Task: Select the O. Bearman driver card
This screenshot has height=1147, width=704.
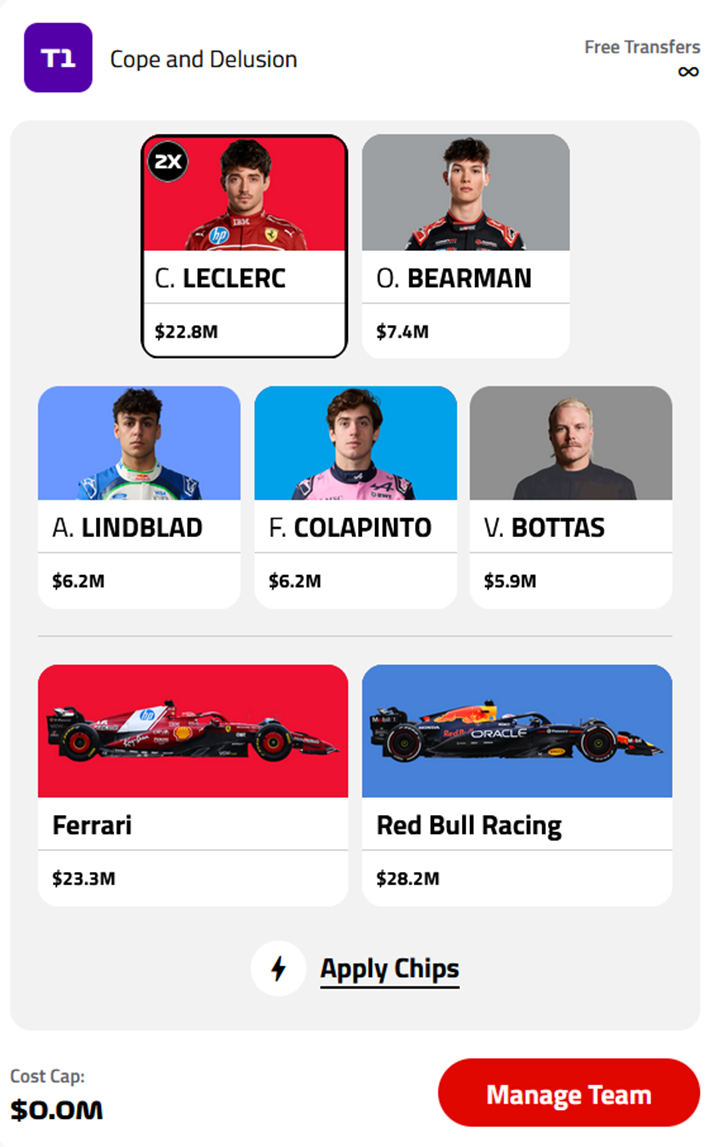Action: pos(465,246)
